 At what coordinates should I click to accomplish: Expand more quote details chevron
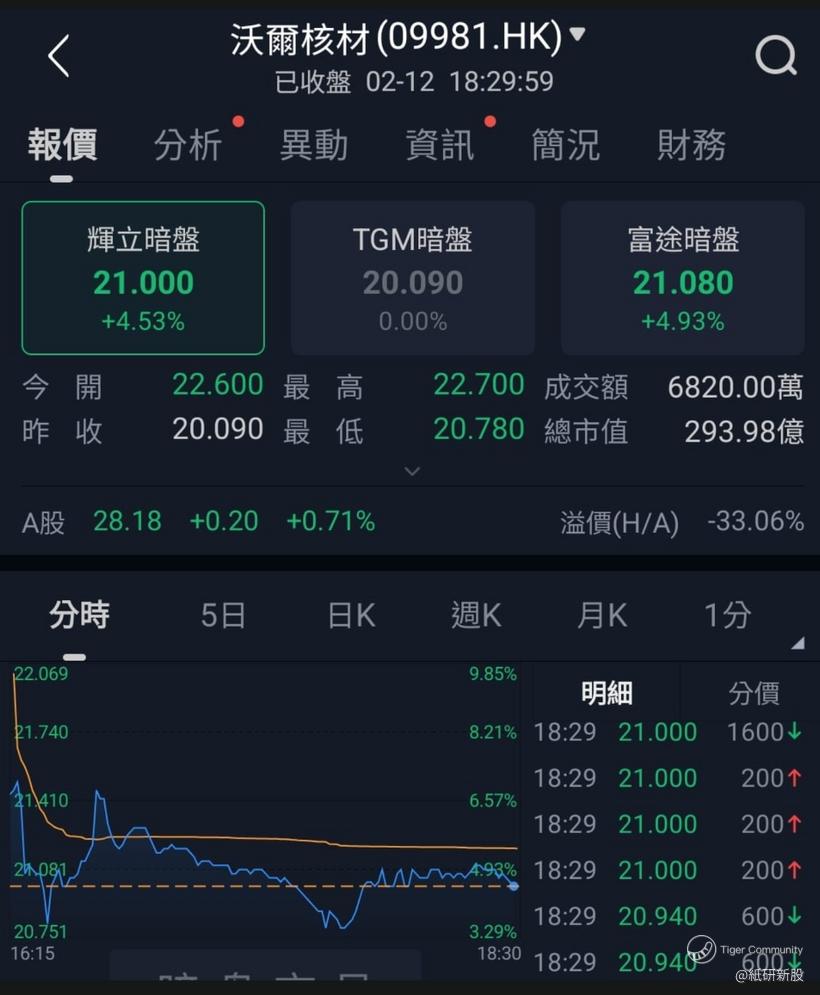coord(412,471)
